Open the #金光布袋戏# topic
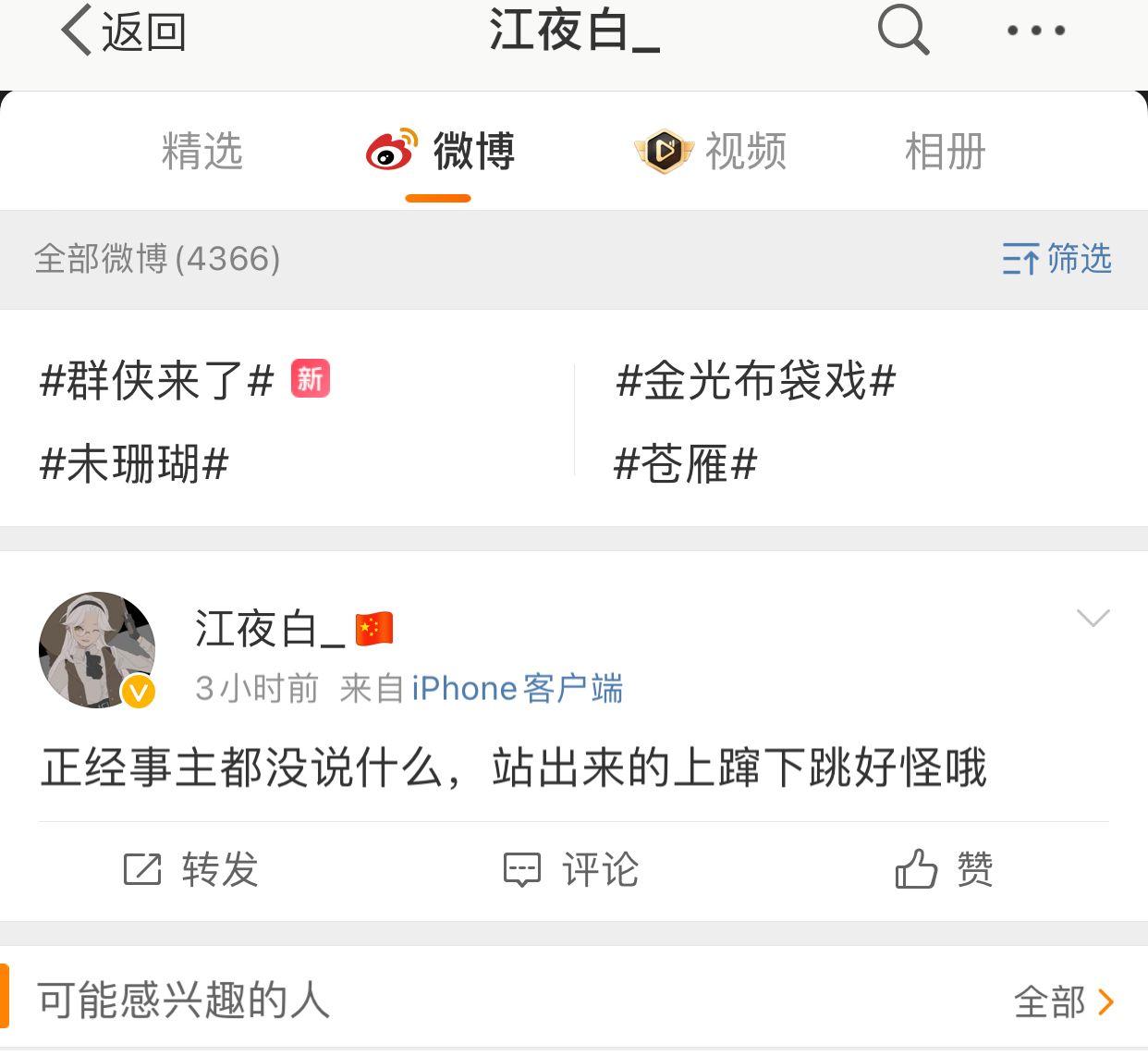 [756, 381]
